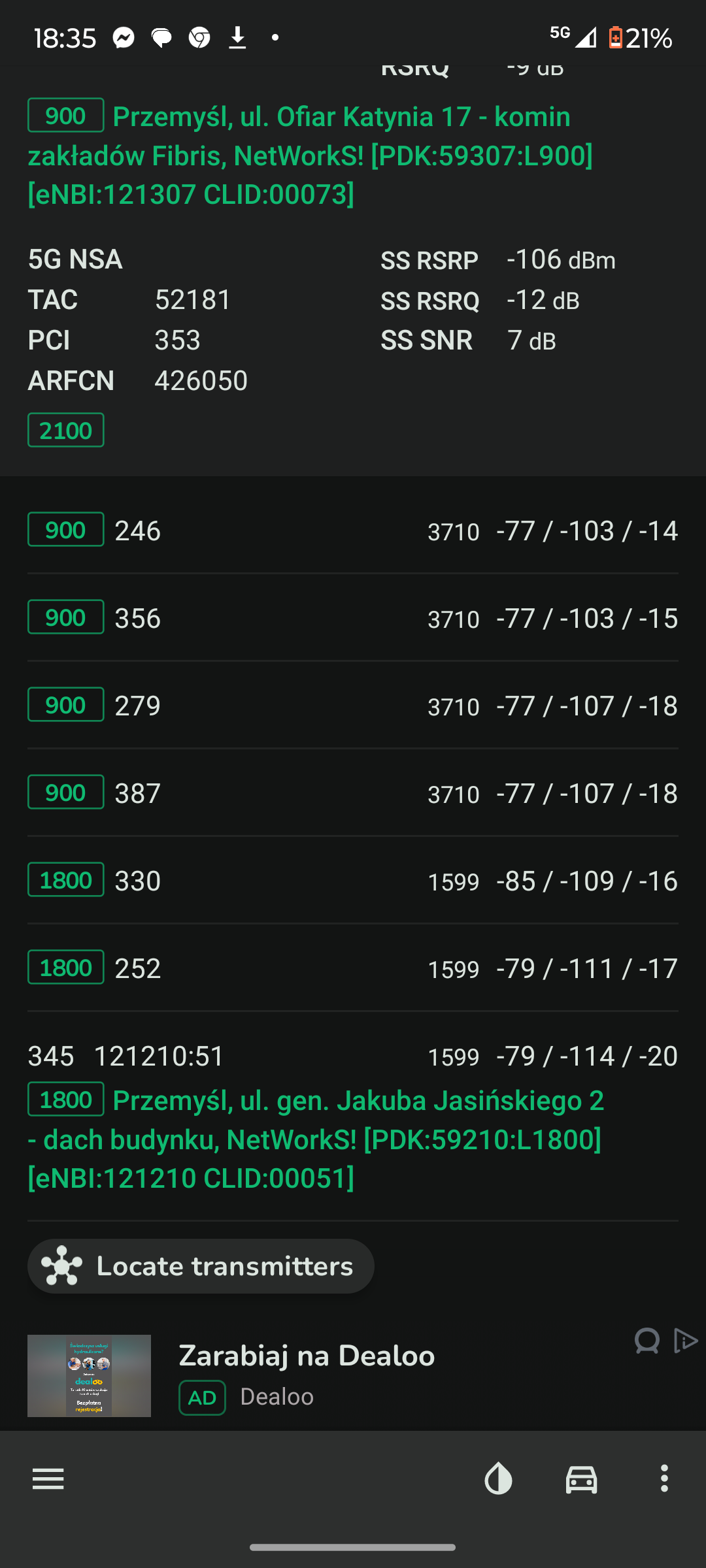
Task: Tap Locate transmitters button
Action: [x=201, y=1266]
